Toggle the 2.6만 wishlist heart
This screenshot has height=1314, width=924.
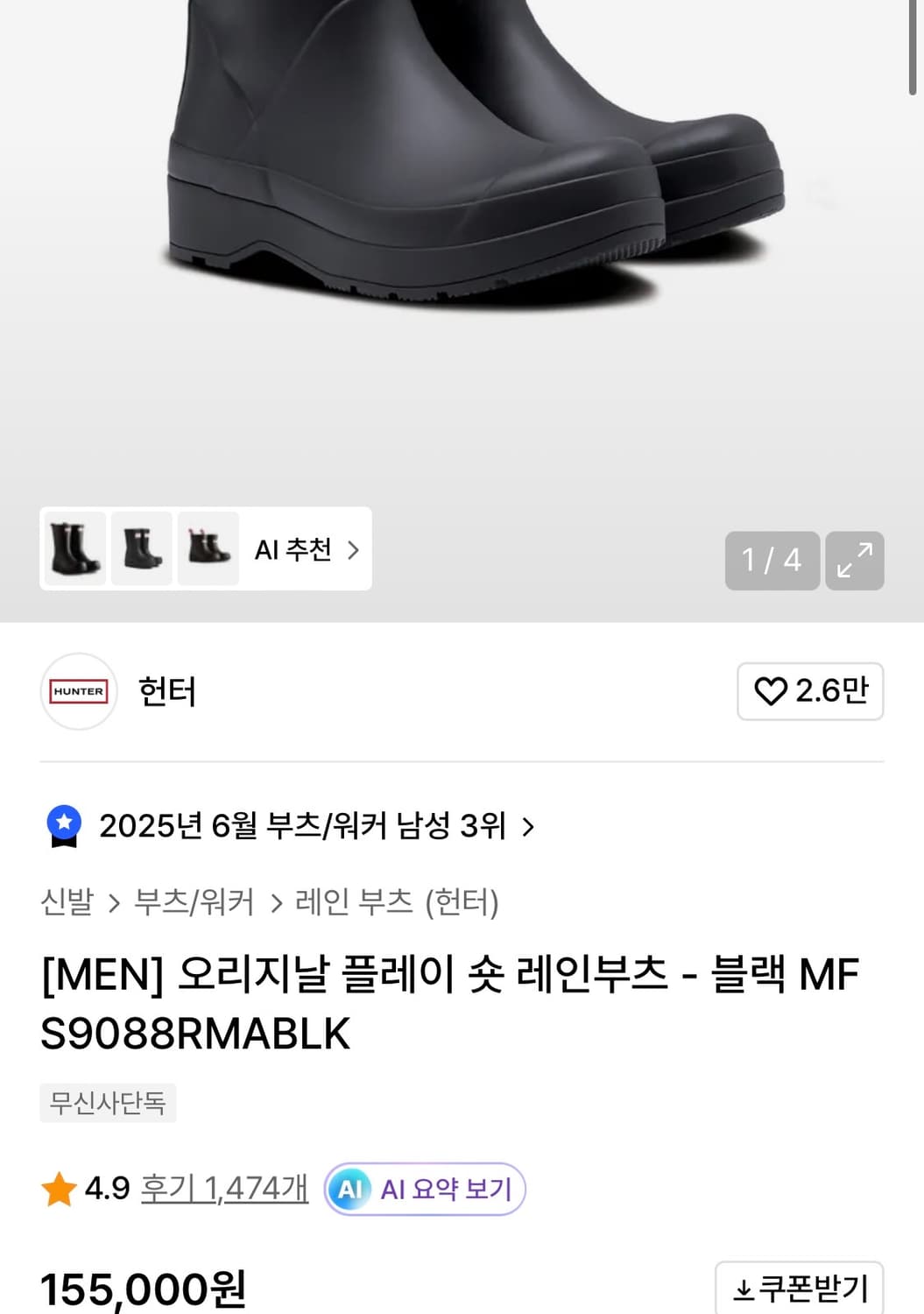click(x=809, y=691)
